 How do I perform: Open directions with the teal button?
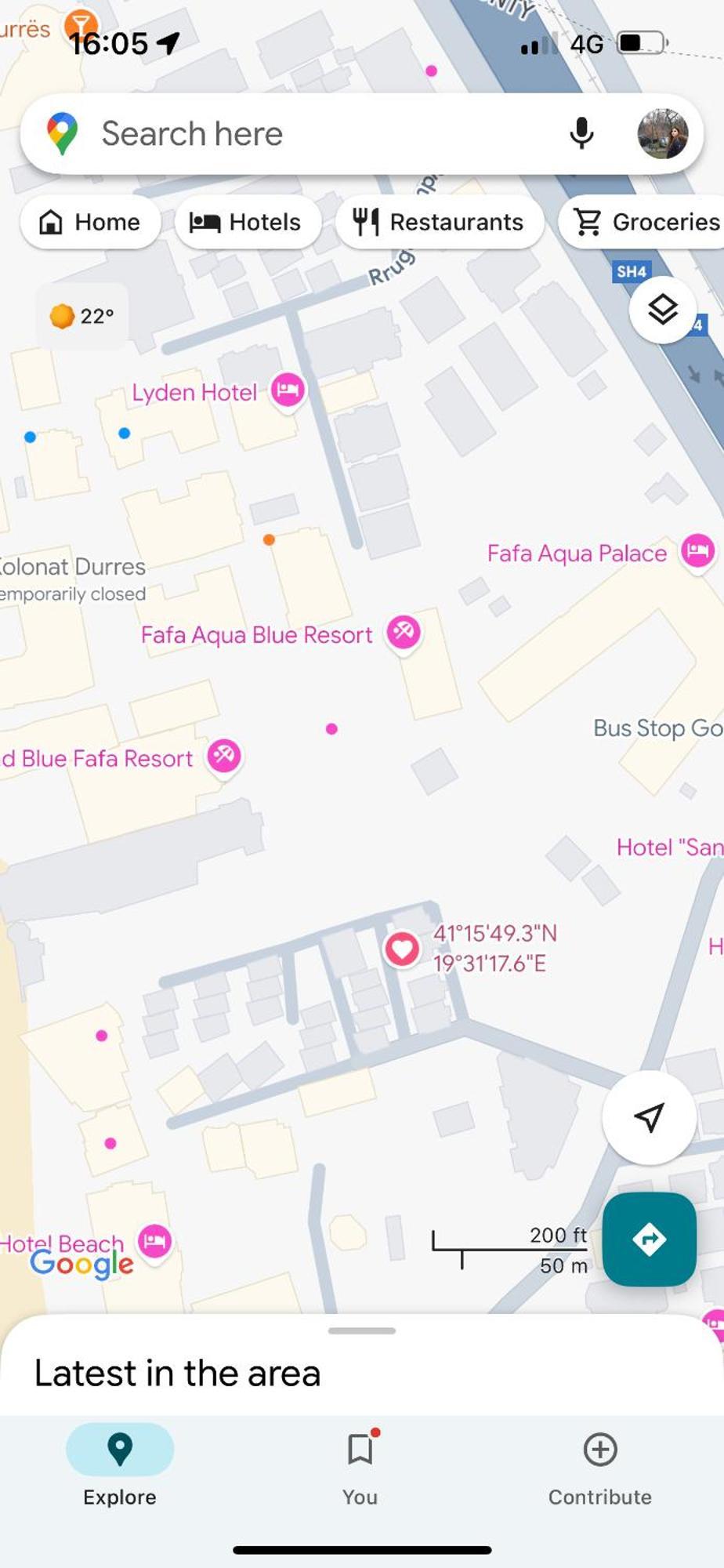pyautogui.click(x=649, y=1240)
